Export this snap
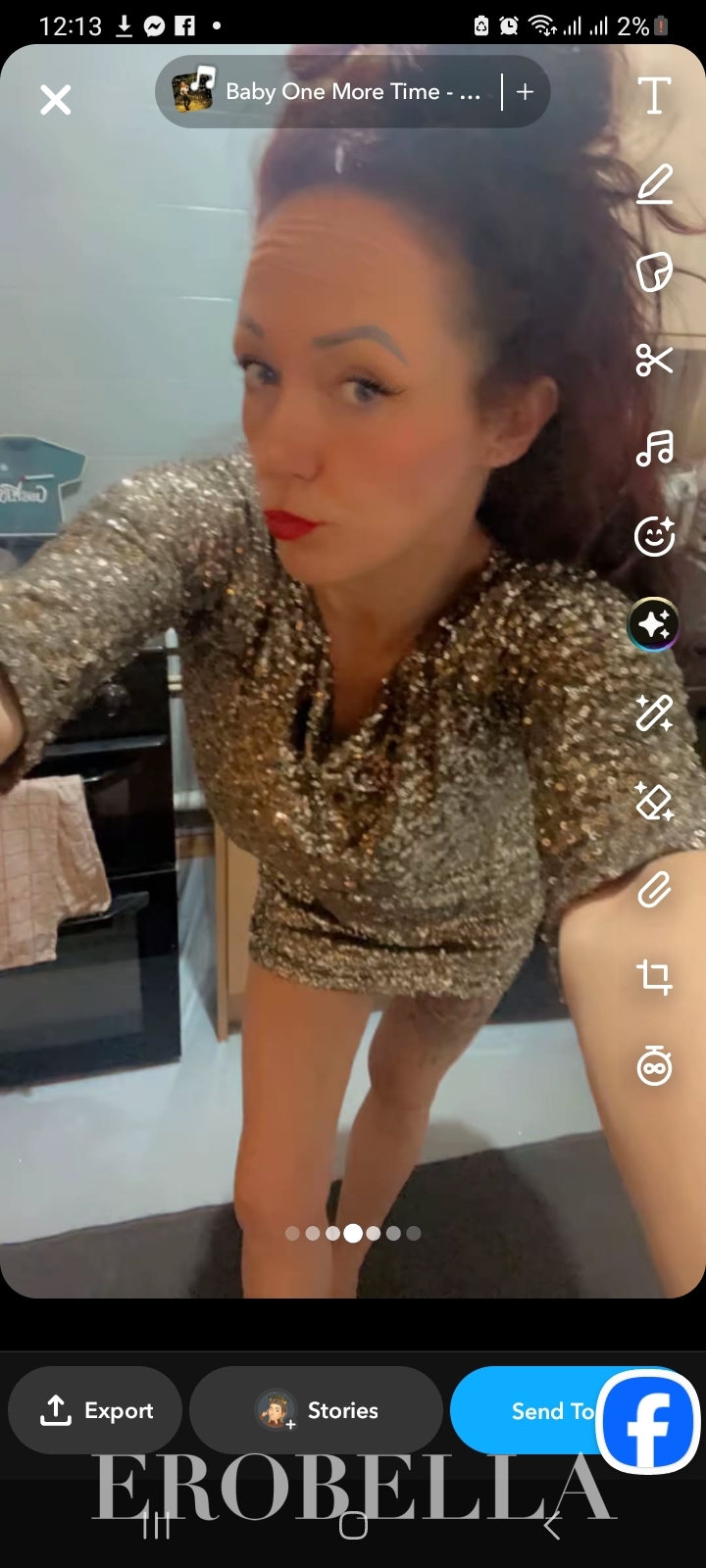The width and height of the screenshot is (706, 1568). click(x=96, y=1410)
